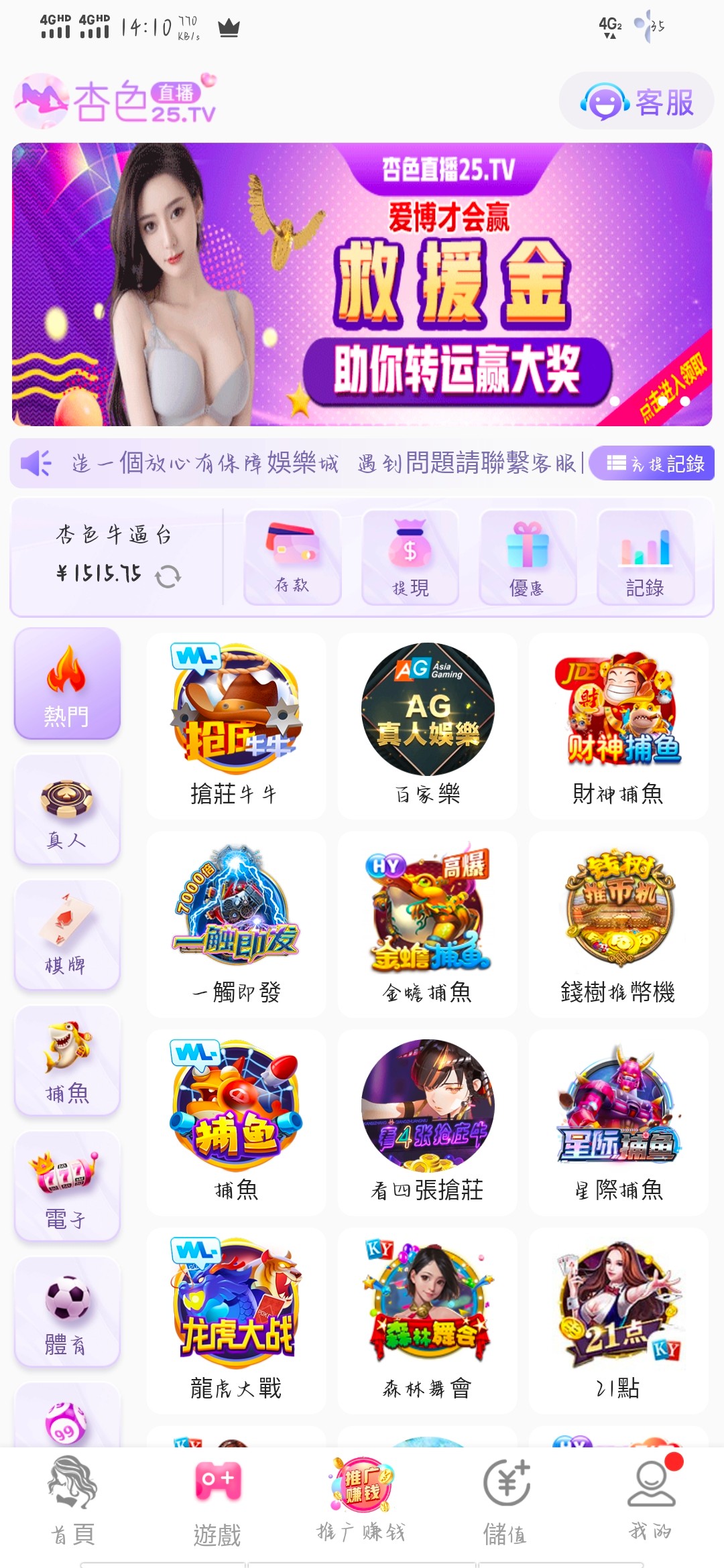Open 優惠 promotions
This screenshot has height=1568, width=724.
click(x=528, y=558)
